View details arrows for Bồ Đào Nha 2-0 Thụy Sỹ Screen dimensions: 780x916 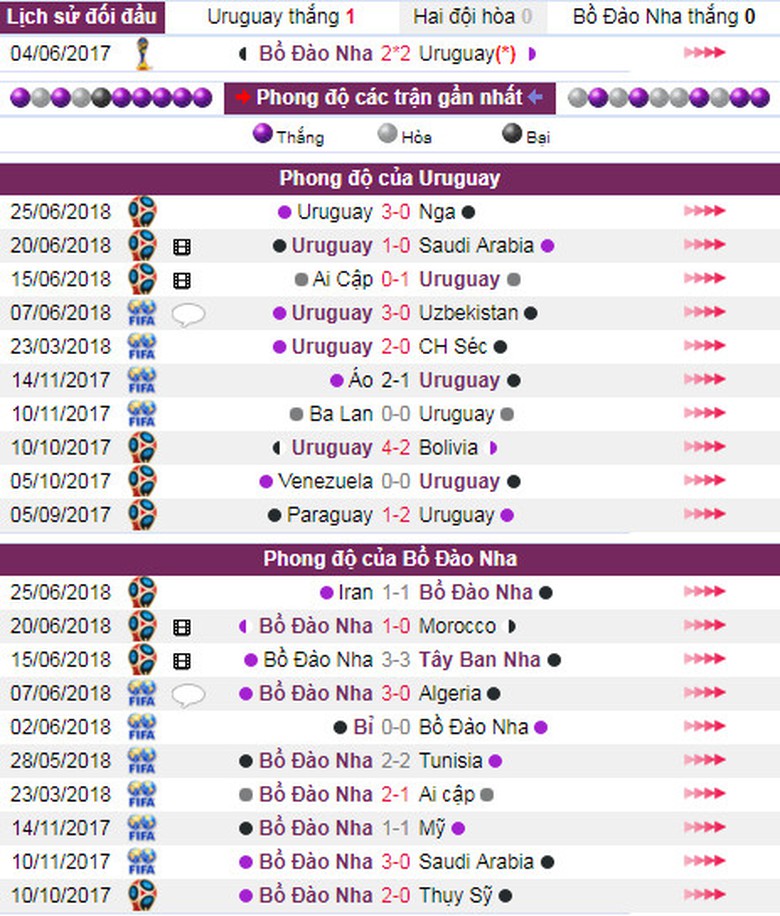tap(704, 896)
